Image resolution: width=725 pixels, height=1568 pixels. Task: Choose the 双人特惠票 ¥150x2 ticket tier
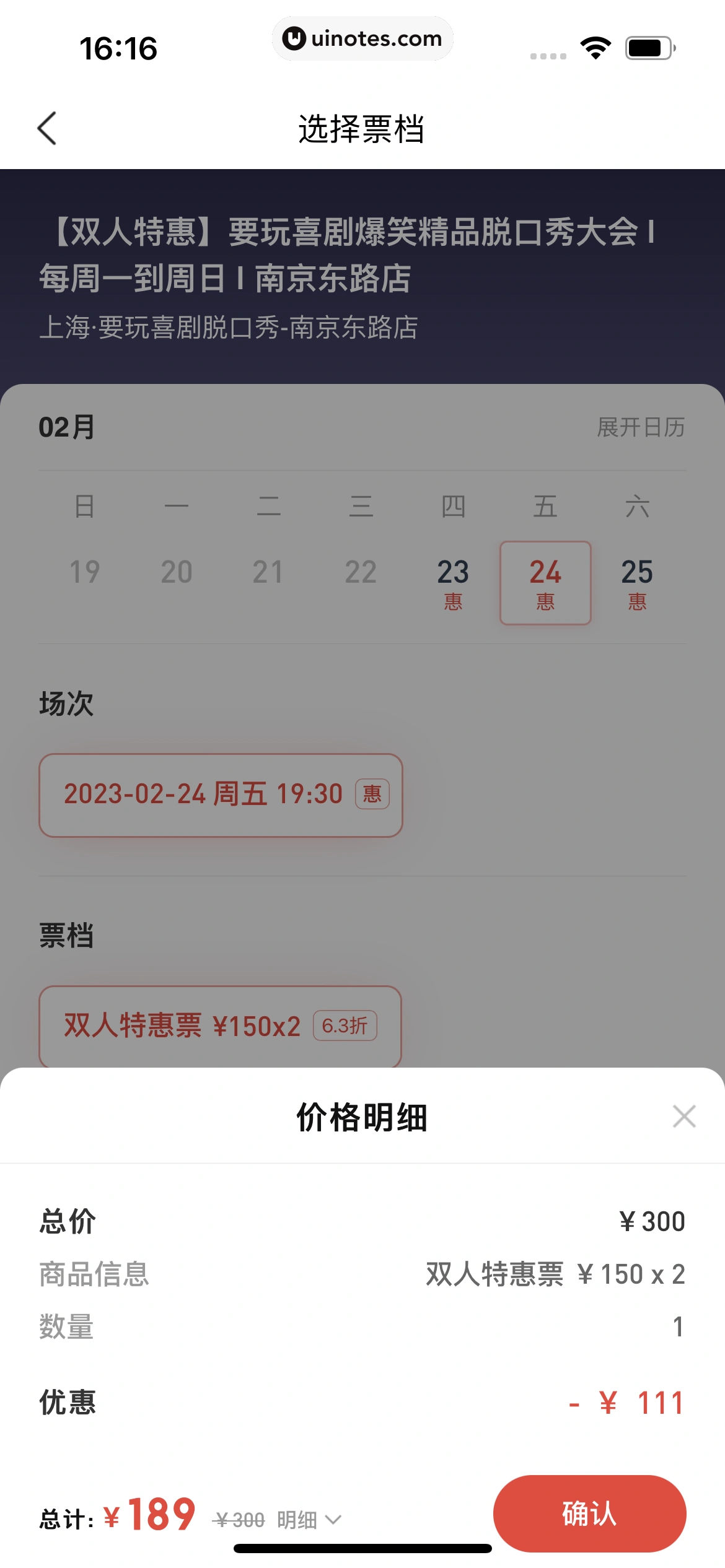coord(220,1026)
